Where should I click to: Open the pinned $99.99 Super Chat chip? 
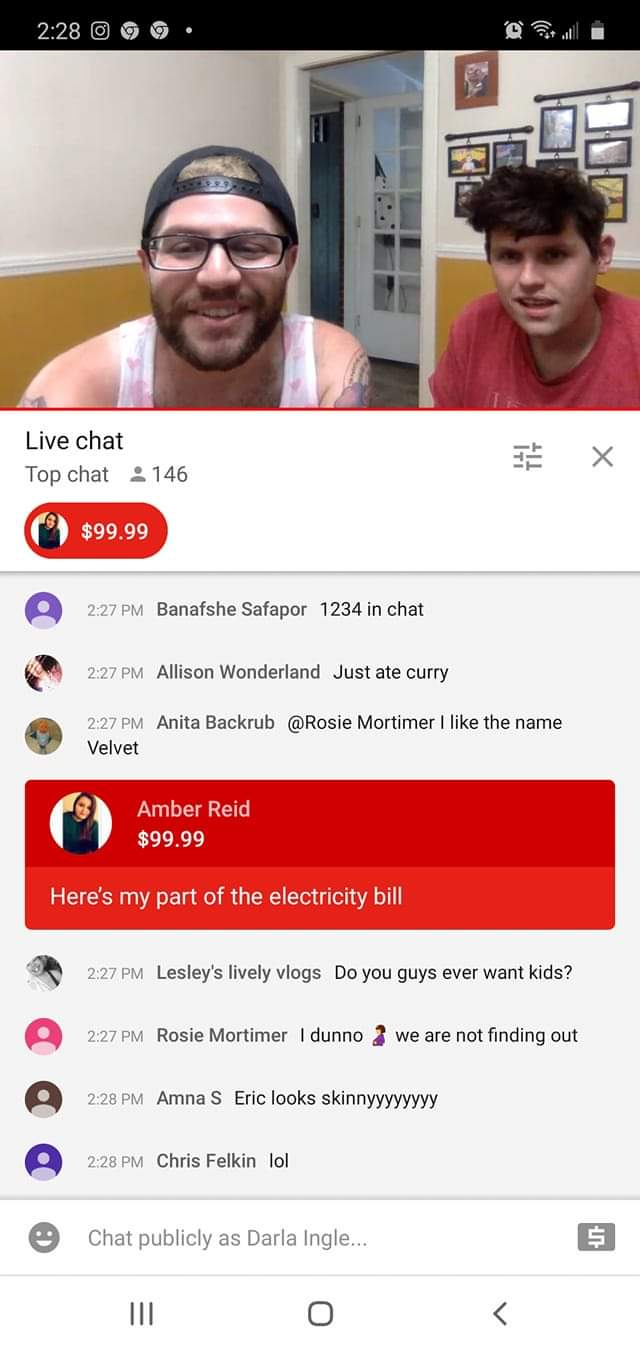point(96,531)
